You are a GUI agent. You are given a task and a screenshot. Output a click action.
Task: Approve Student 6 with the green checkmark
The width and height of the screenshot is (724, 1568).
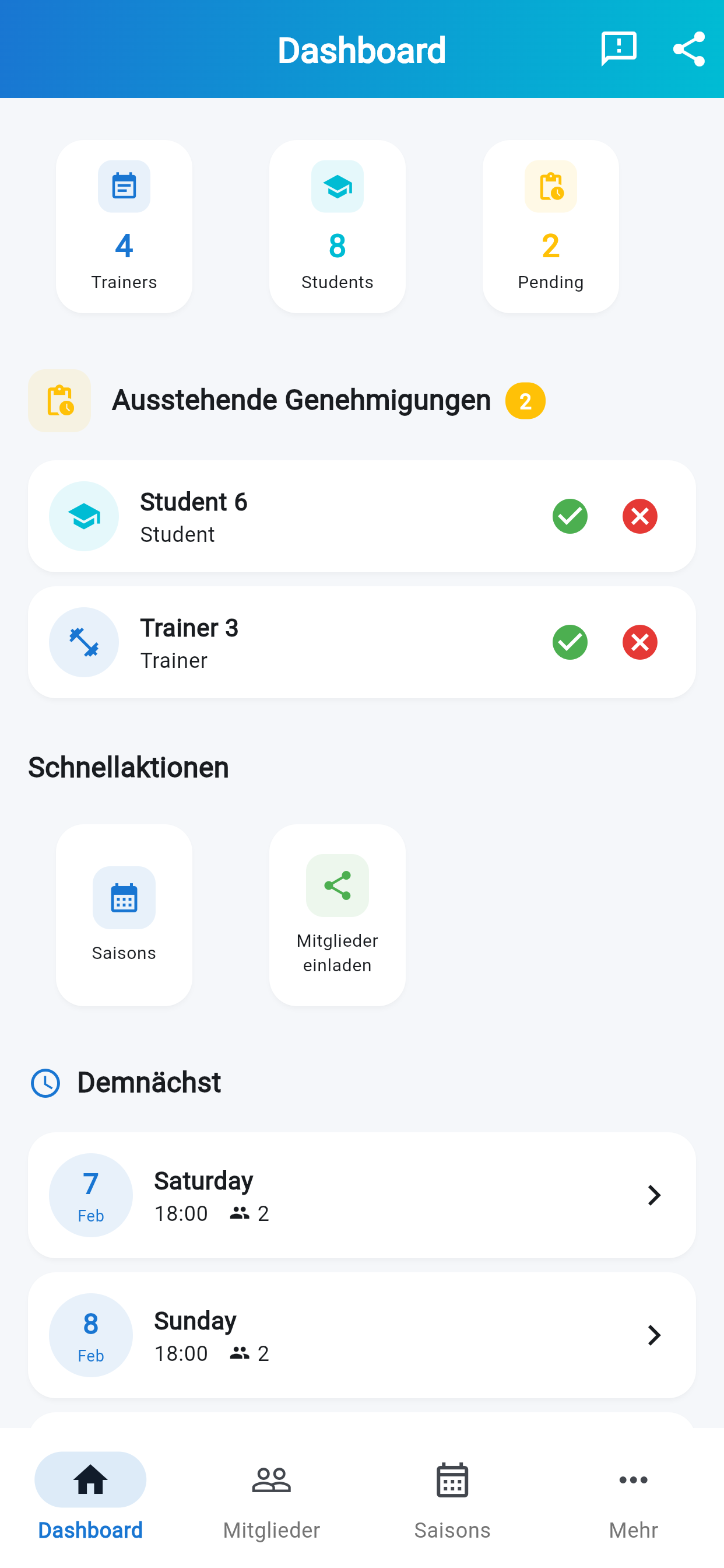[x=570, y=516]
